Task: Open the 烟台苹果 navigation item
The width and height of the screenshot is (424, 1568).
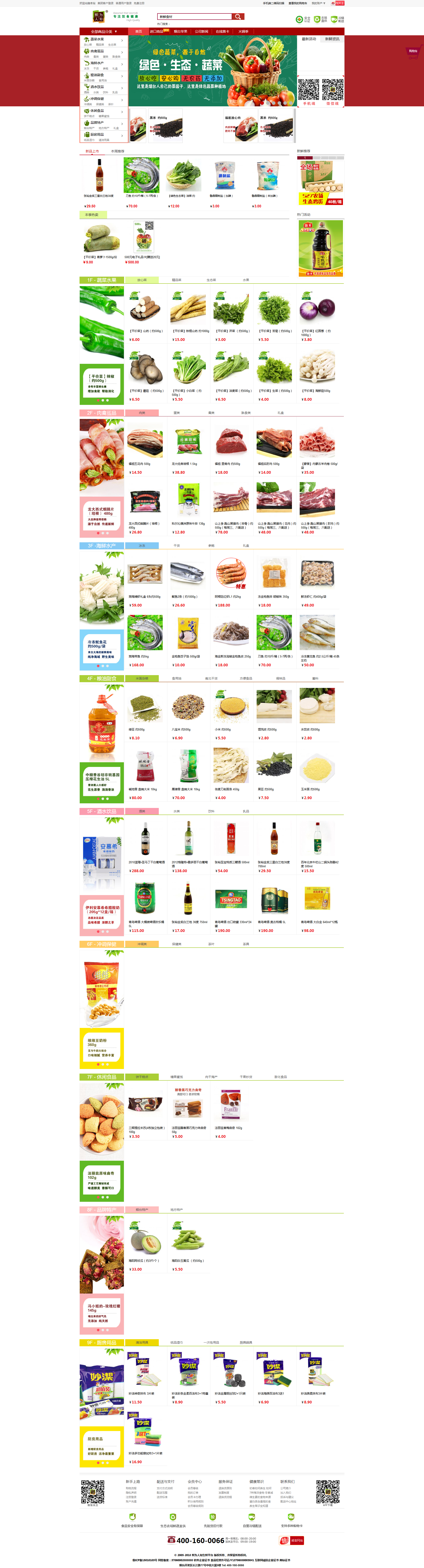Action: point(180,32)
